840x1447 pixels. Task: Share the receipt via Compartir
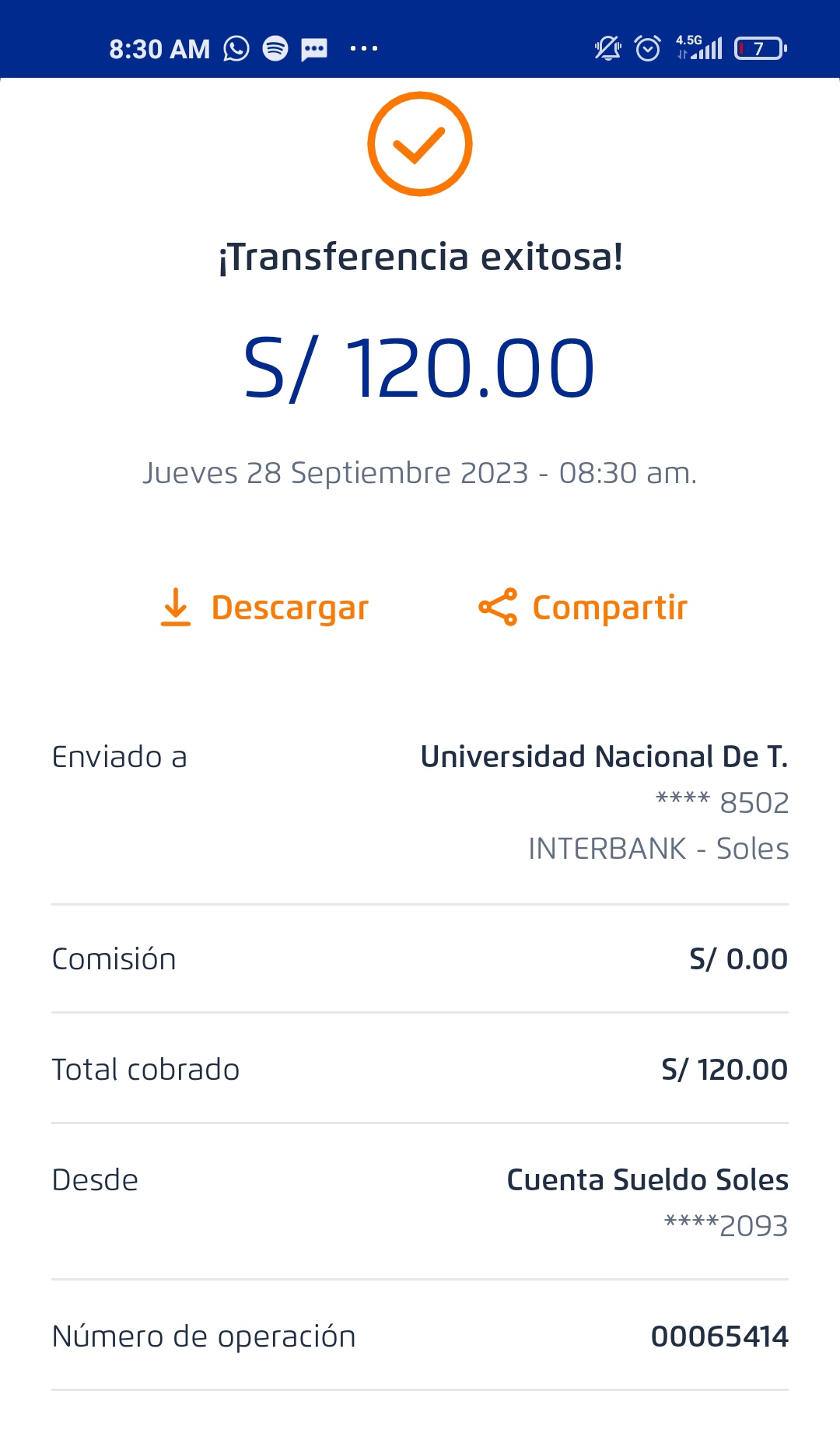[x=583, y=608]
